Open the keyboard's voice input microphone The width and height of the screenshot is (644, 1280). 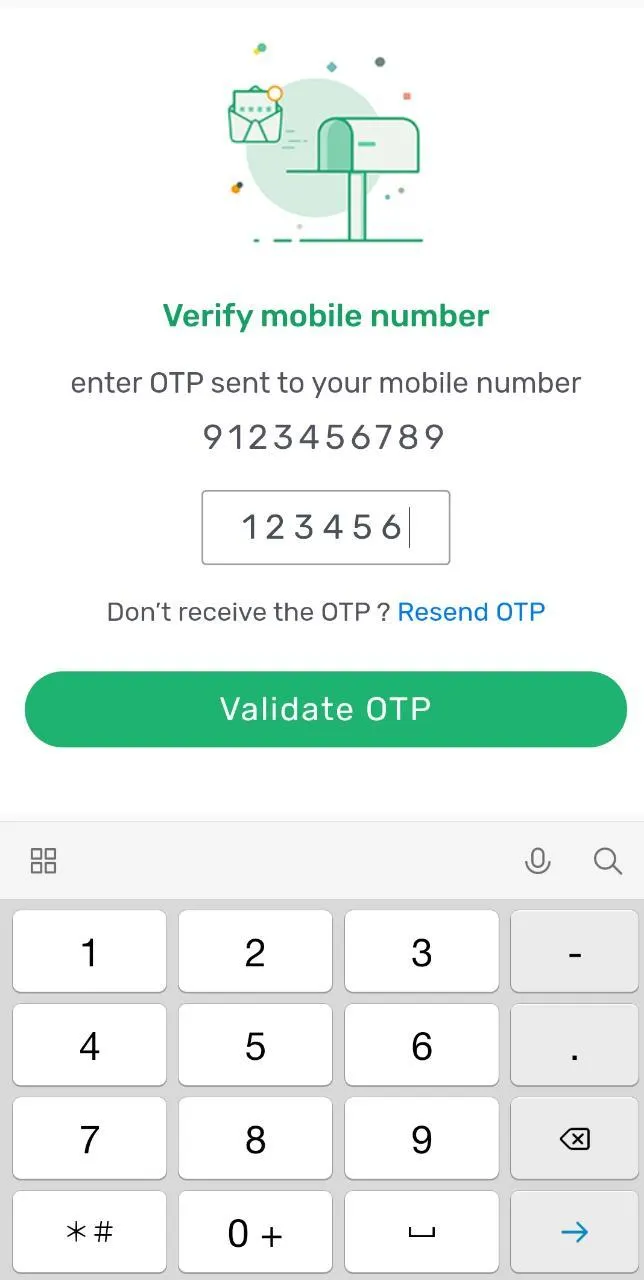click(538, 861)
